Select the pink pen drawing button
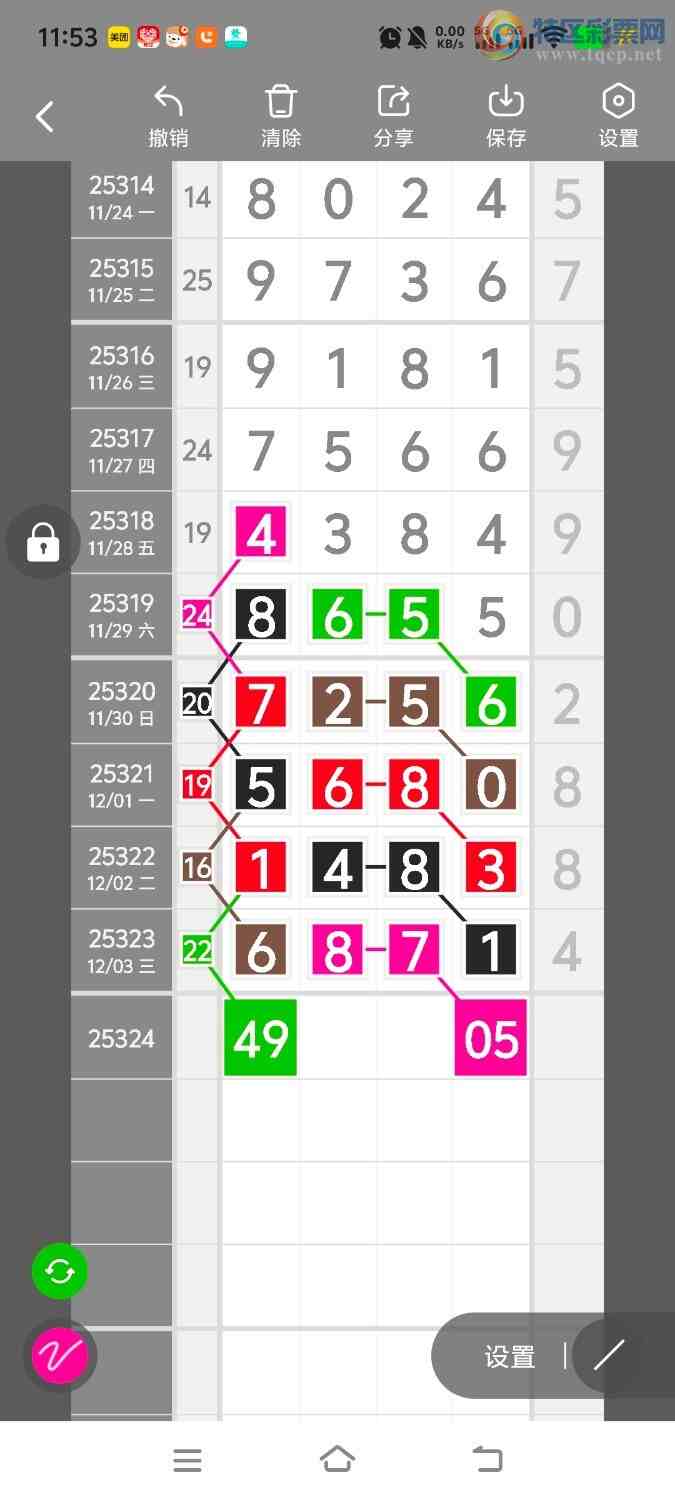The width and height of the screenshot is (675, 1500). click(60, 1355)
